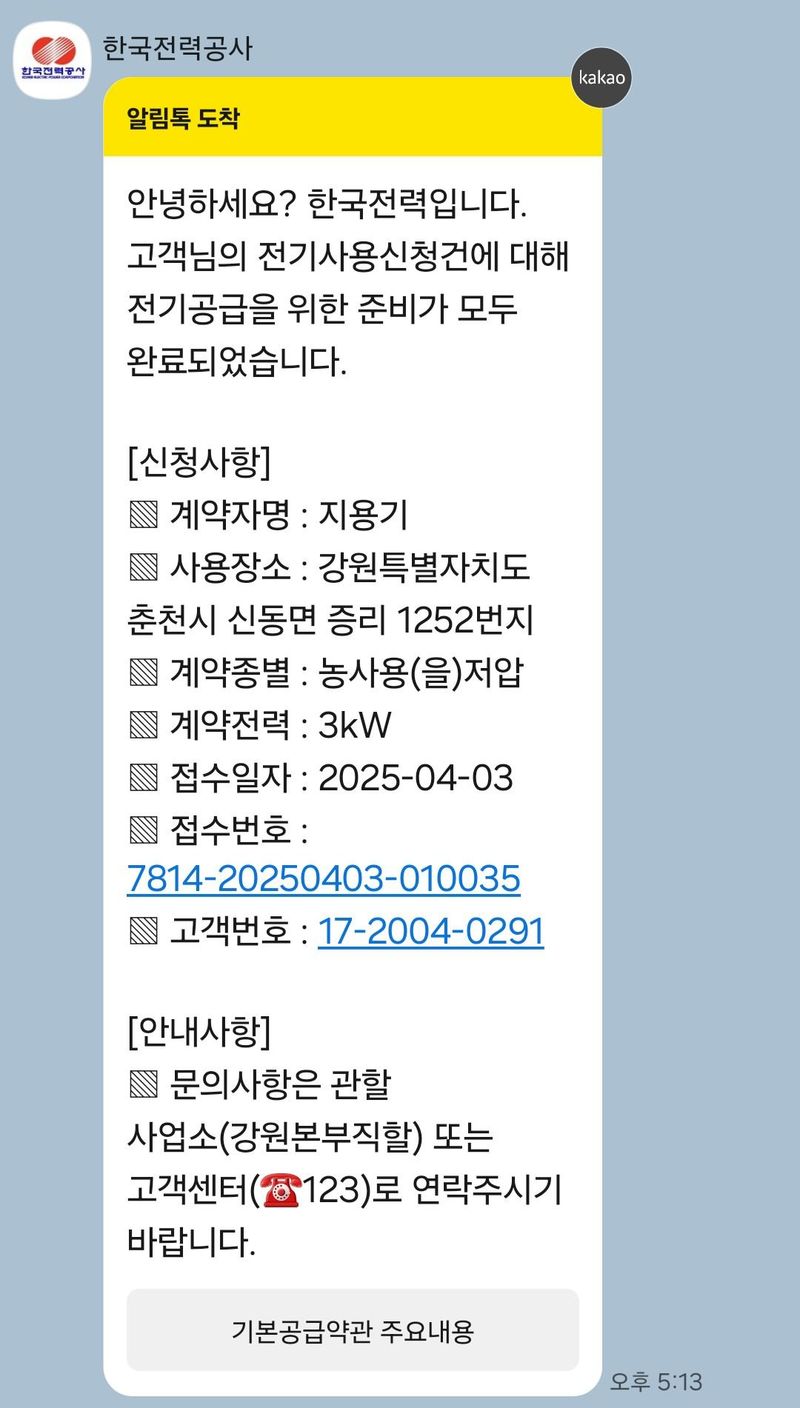
Task: Tap the 접수번호 link 7814-20250403-010035
Action: coord(323,879)
